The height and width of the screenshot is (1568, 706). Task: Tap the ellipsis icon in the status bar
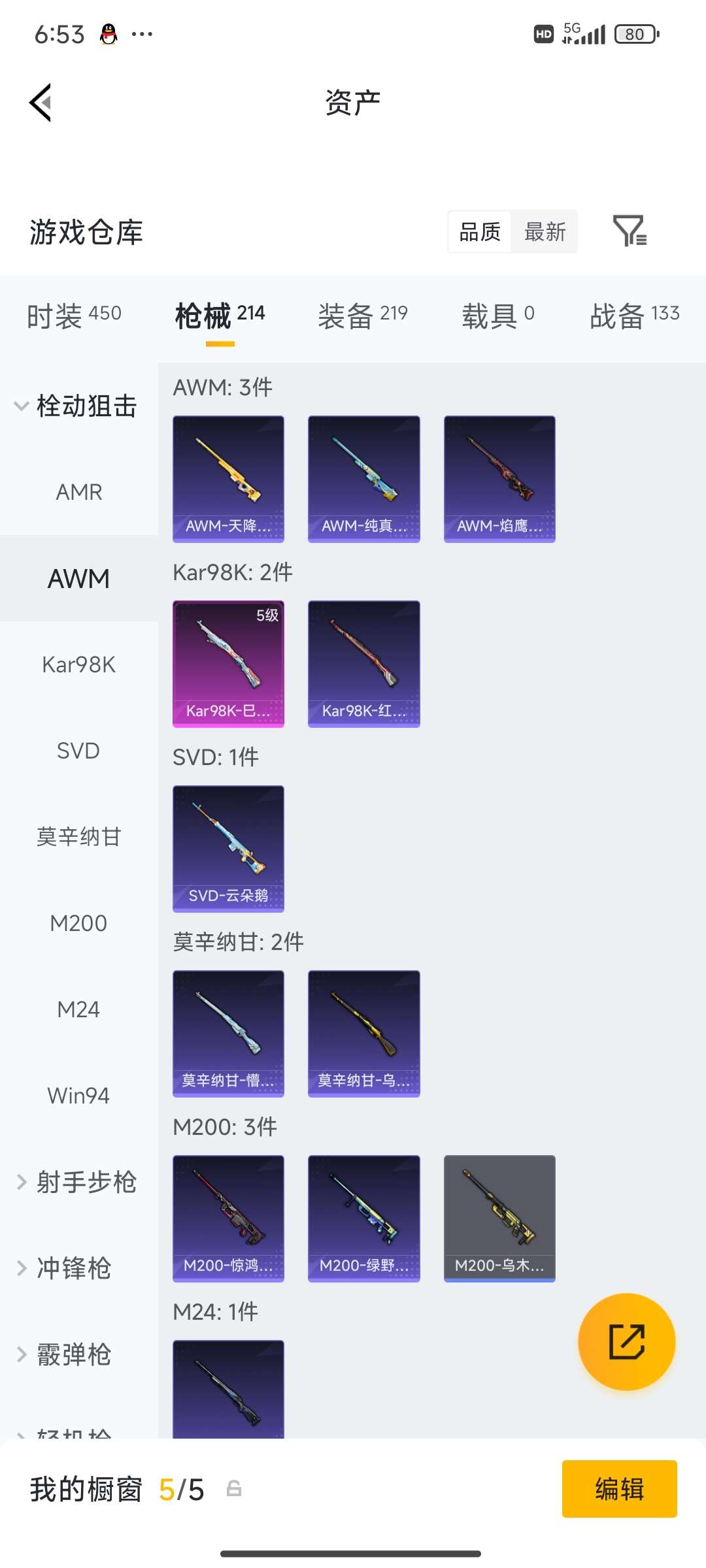pos(143,34)
